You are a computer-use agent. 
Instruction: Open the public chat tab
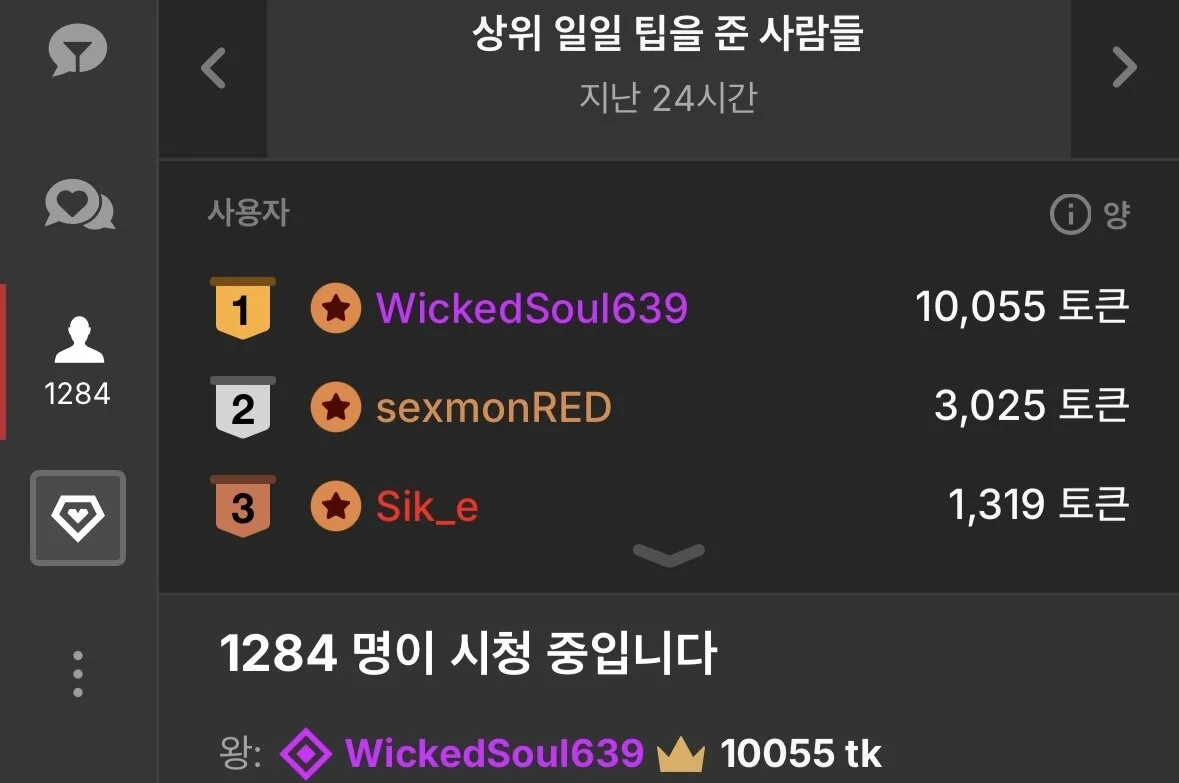pyautogui.click(x=78, y=53)
